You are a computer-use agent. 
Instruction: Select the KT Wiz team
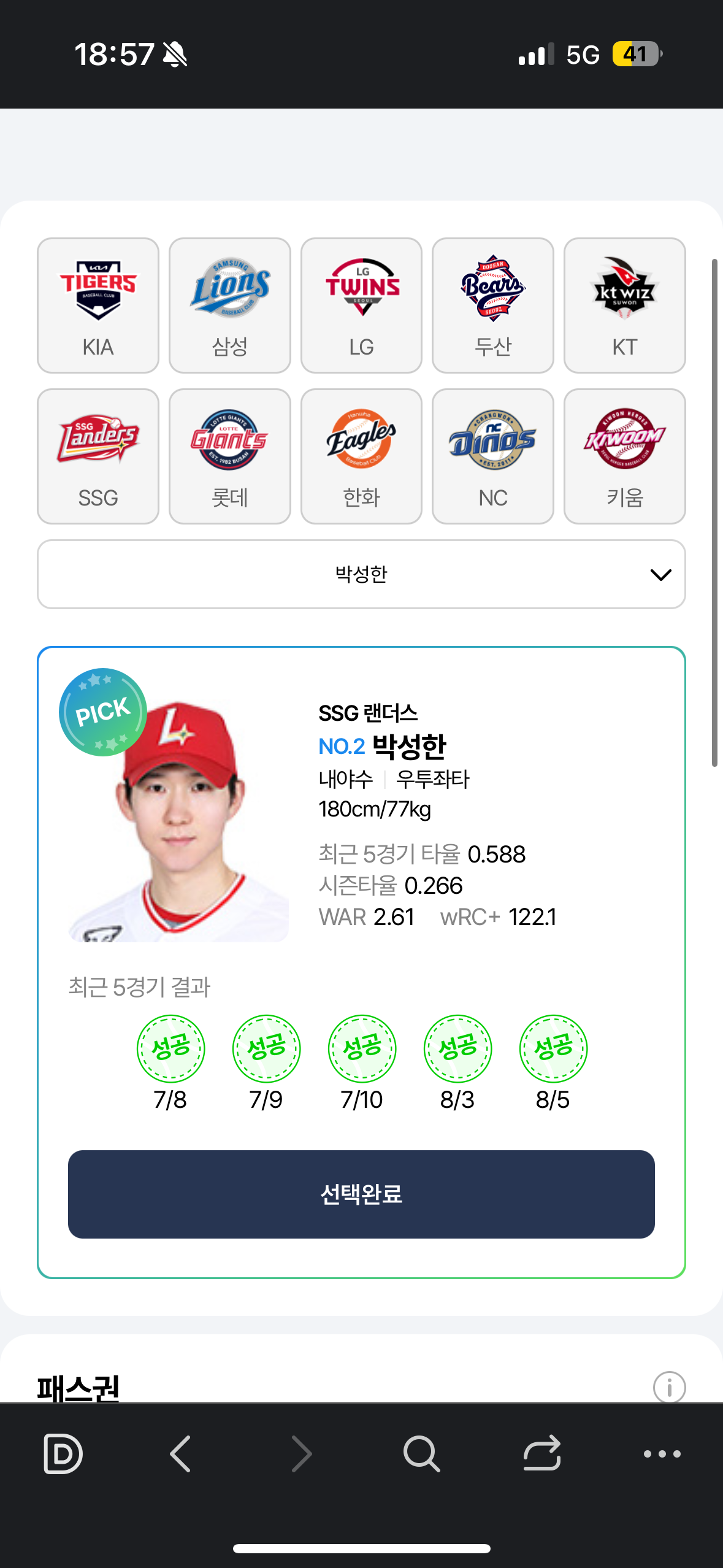click(x=624, y=306)
